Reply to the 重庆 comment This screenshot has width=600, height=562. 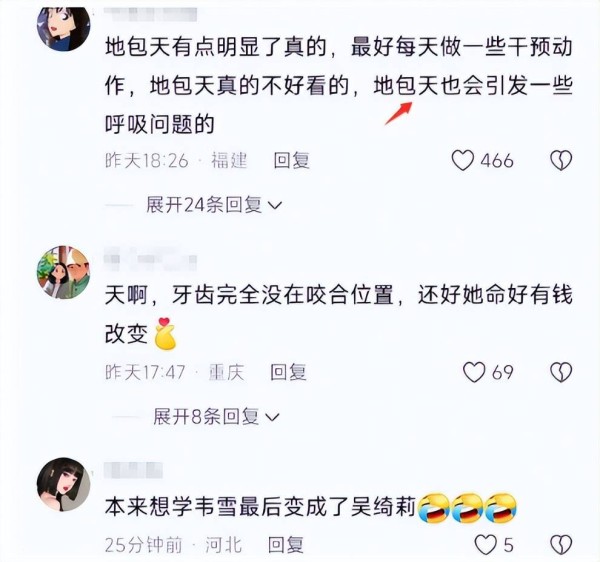(x=287, y=372)
